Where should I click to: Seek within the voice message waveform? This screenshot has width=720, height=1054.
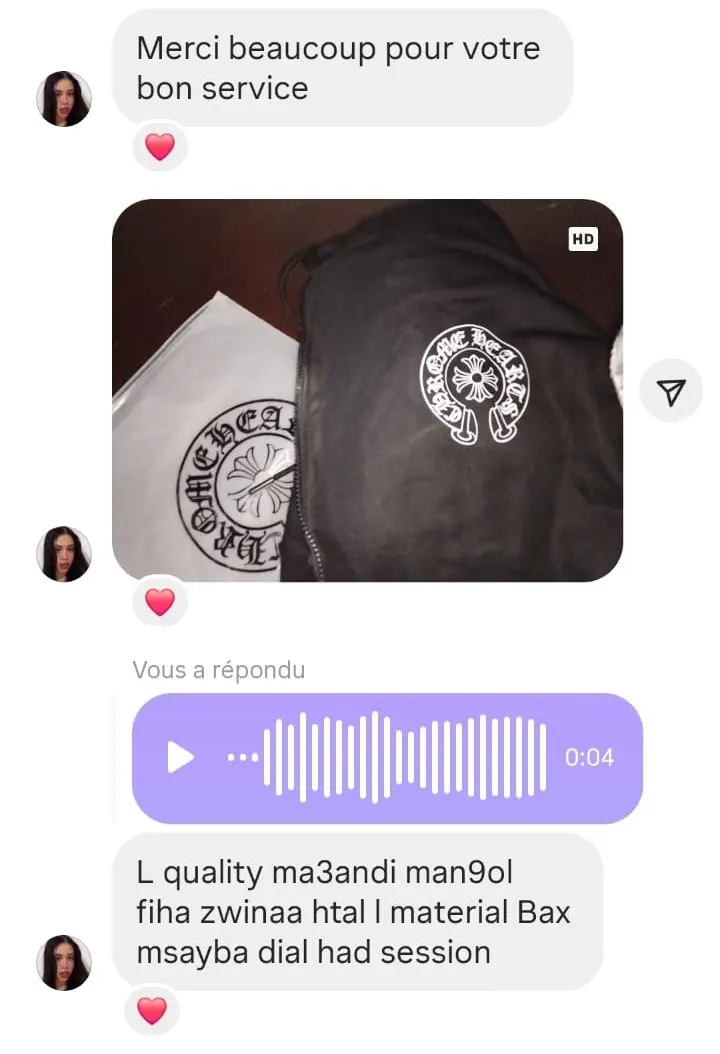click(x=405, y=757)
